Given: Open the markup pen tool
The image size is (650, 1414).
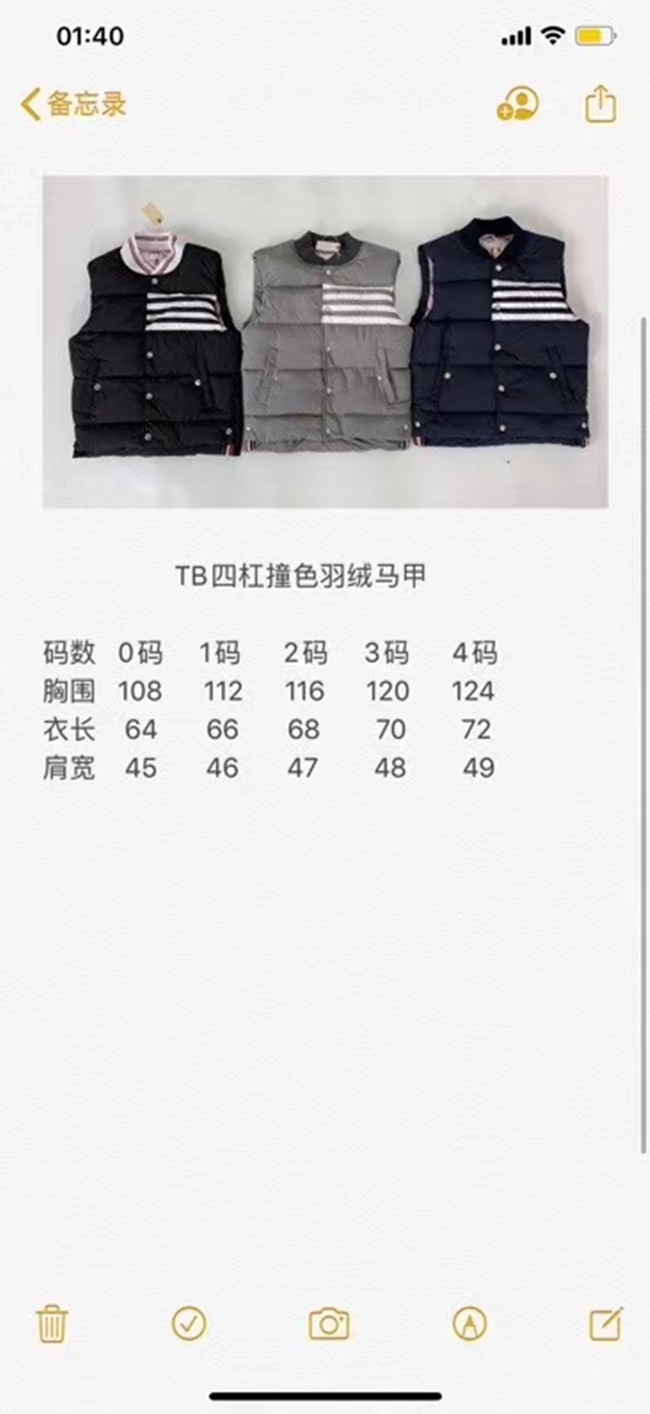Looking at the screenshot, I should [x=468, y=1324].
